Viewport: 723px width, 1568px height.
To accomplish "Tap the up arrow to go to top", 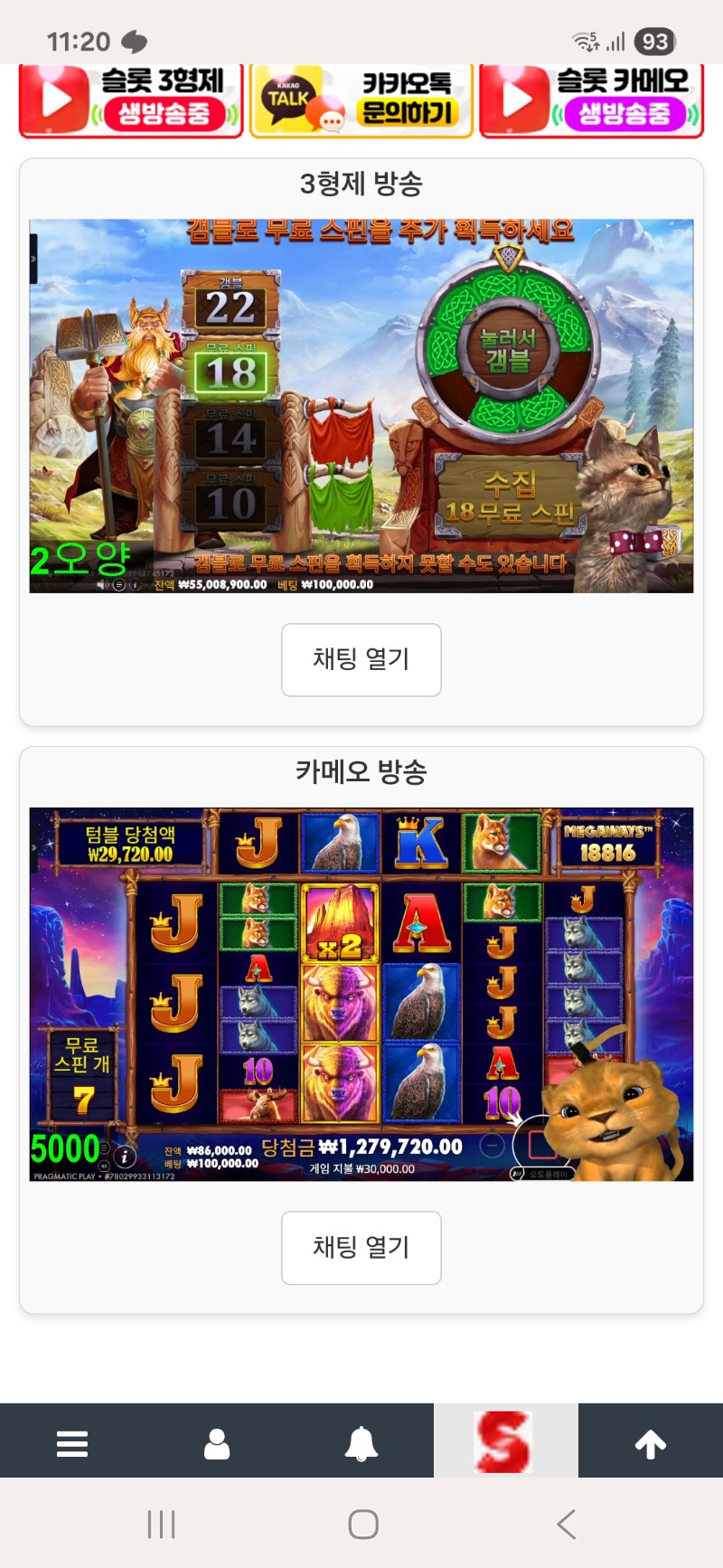I will point(651,1444).
